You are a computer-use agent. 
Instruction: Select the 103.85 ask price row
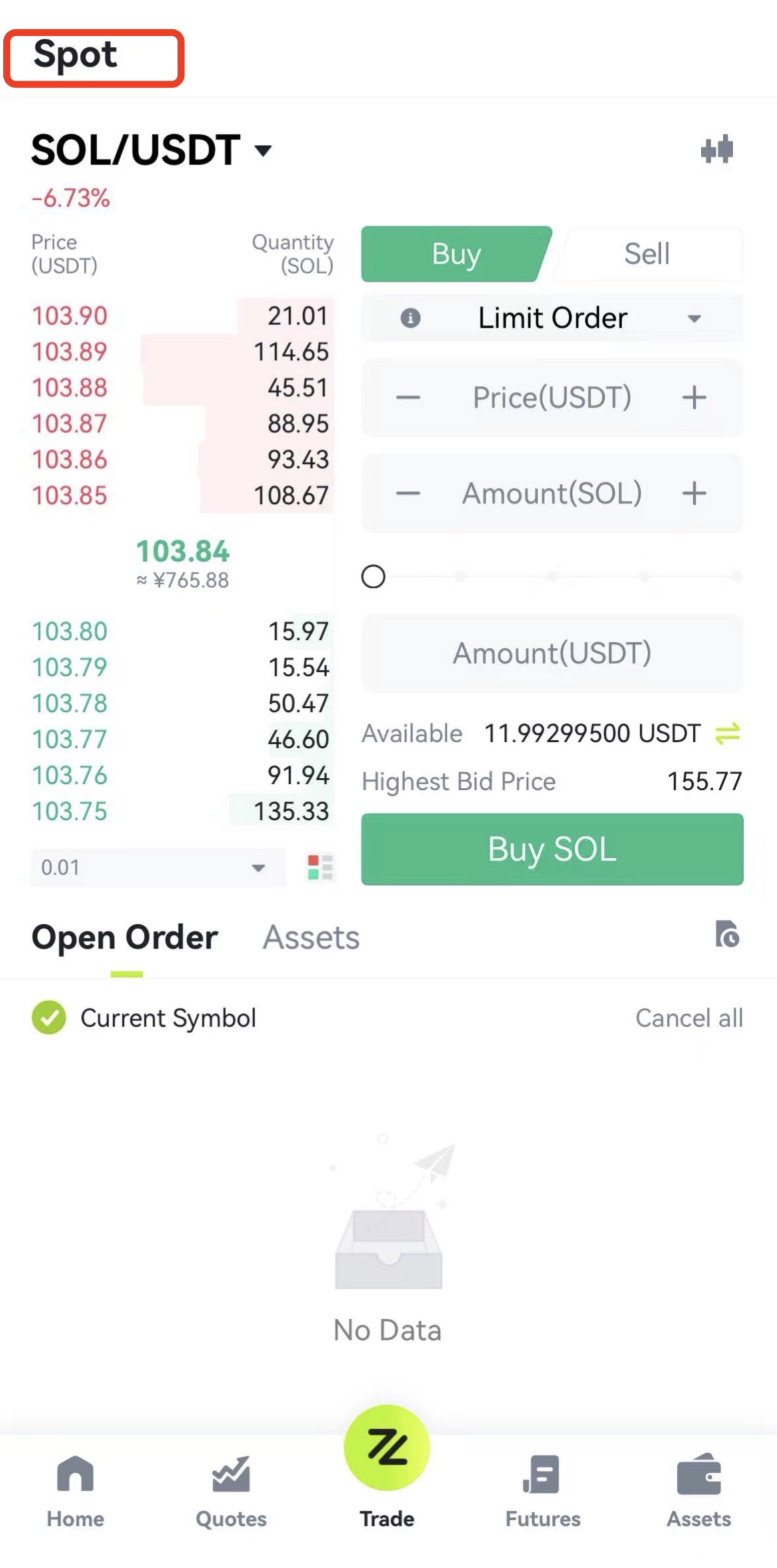coord(181,495)
